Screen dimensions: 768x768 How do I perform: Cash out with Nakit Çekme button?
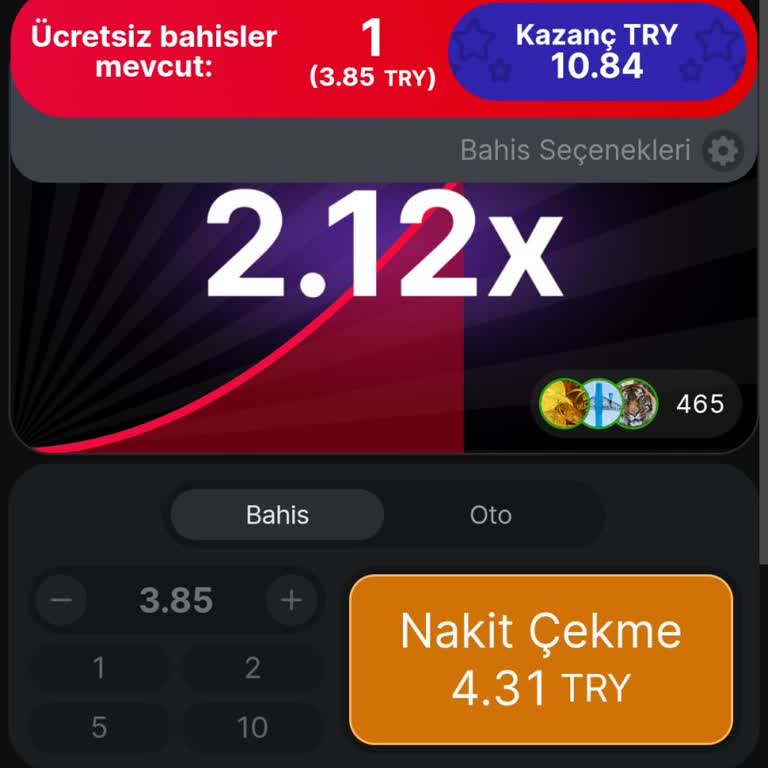click(541, 660)
